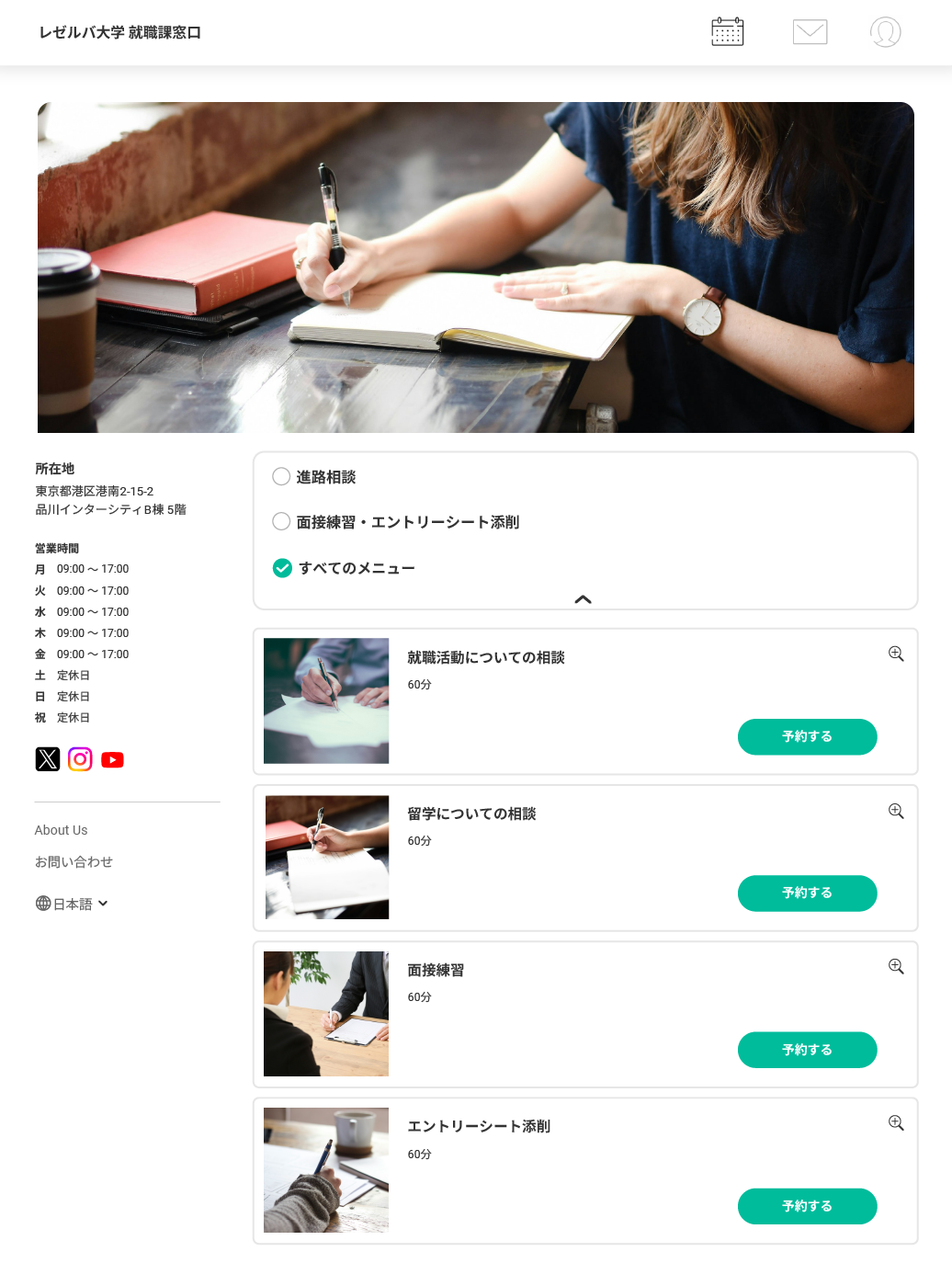The image size is (952, 1263).
Task: Select the 進路相談 radio option
Action: tap(282, 476)
